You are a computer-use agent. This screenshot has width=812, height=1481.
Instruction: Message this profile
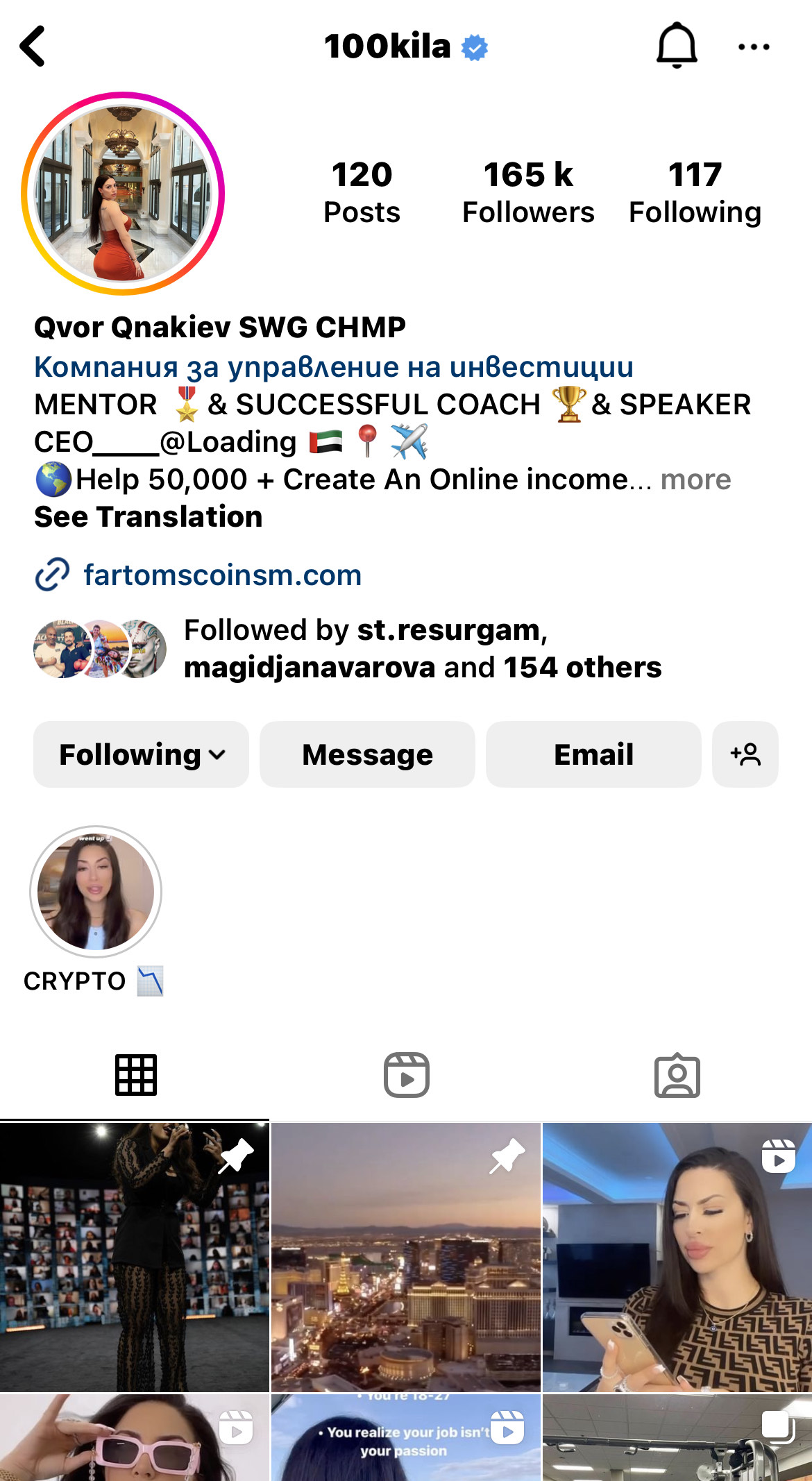point(367,754)
